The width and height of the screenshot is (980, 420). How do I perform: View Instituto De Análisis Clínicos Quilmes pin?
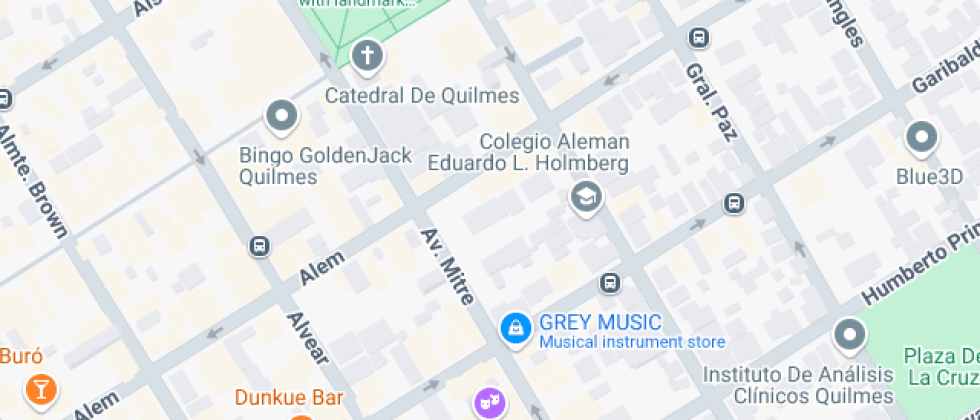(x=850, y=335)
